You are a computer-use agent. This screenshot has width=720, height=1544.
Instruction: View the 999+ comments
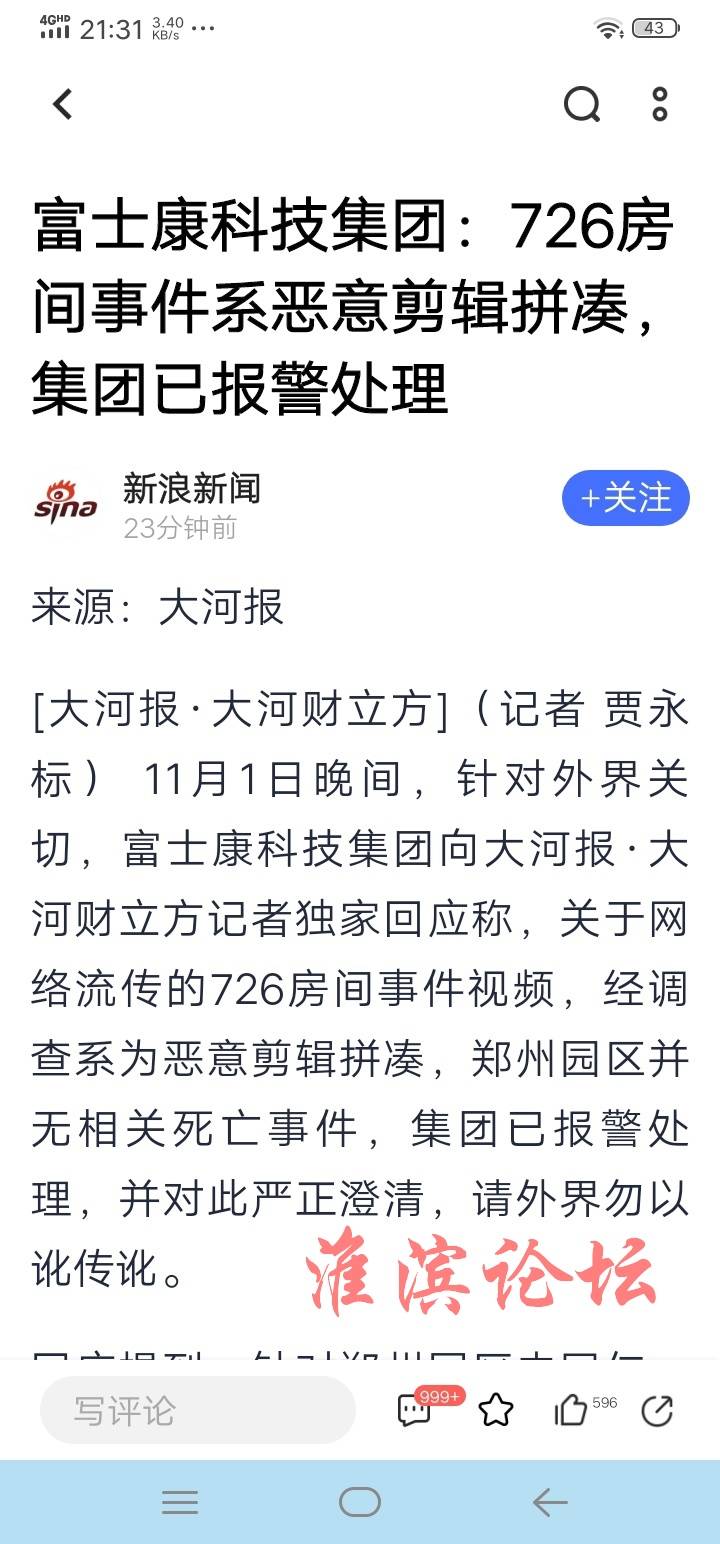coord(415,1410)
